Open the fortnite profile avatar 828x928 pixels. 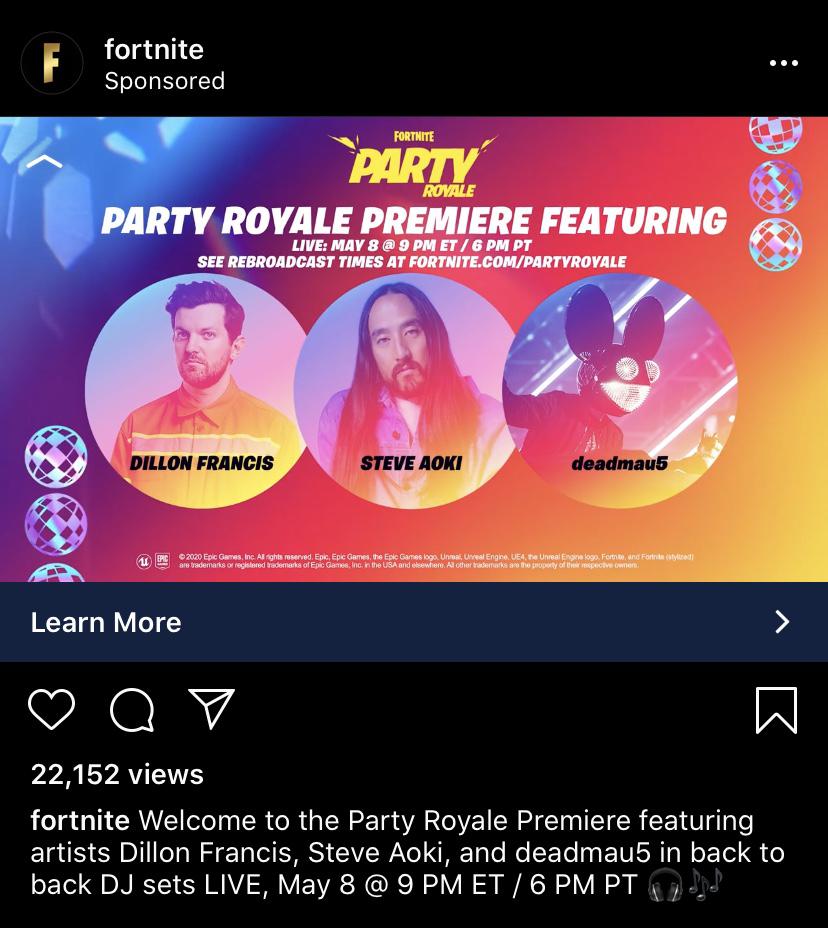click(x=52, y=63)
